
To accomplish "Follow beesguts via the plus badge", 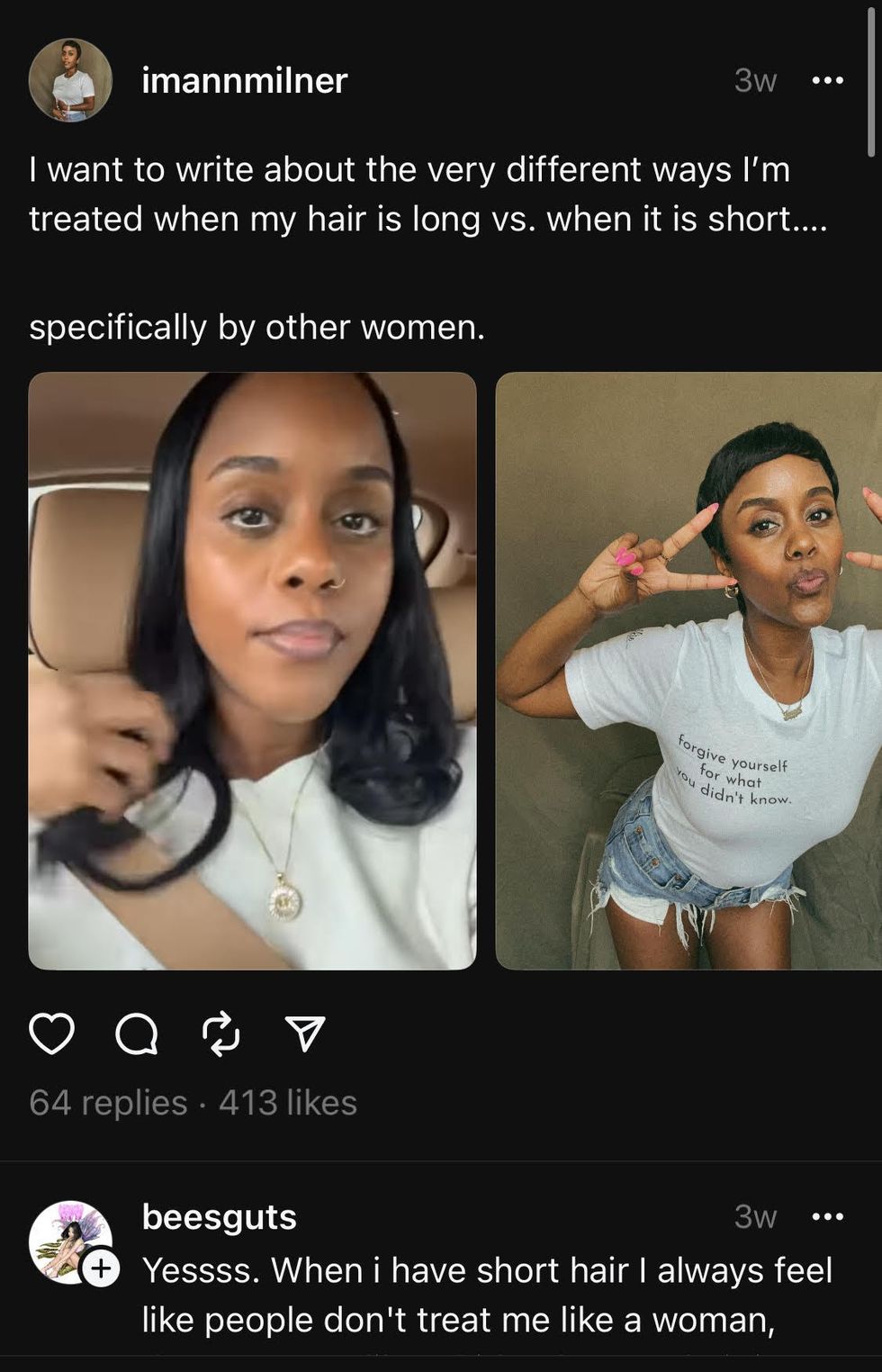I will click(102, 1268).
